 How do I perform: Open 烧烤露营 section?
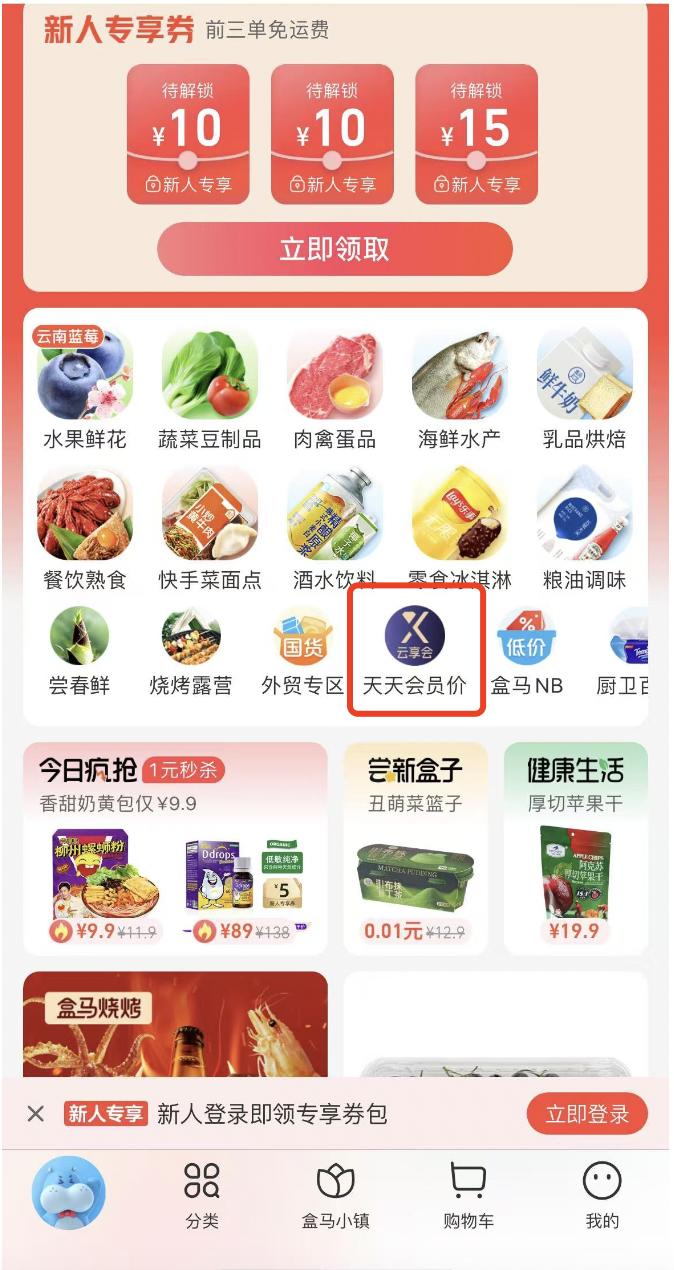(x=190, y=652)
